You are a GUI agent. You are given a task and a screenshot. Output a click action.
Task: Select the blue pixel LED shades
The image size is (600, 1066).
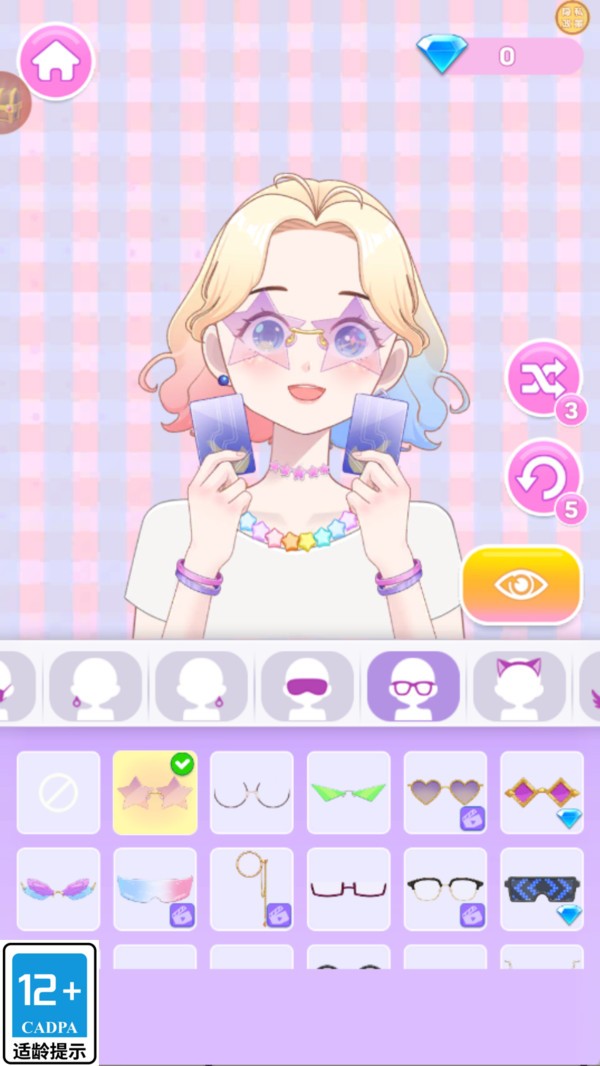(542, 889)
